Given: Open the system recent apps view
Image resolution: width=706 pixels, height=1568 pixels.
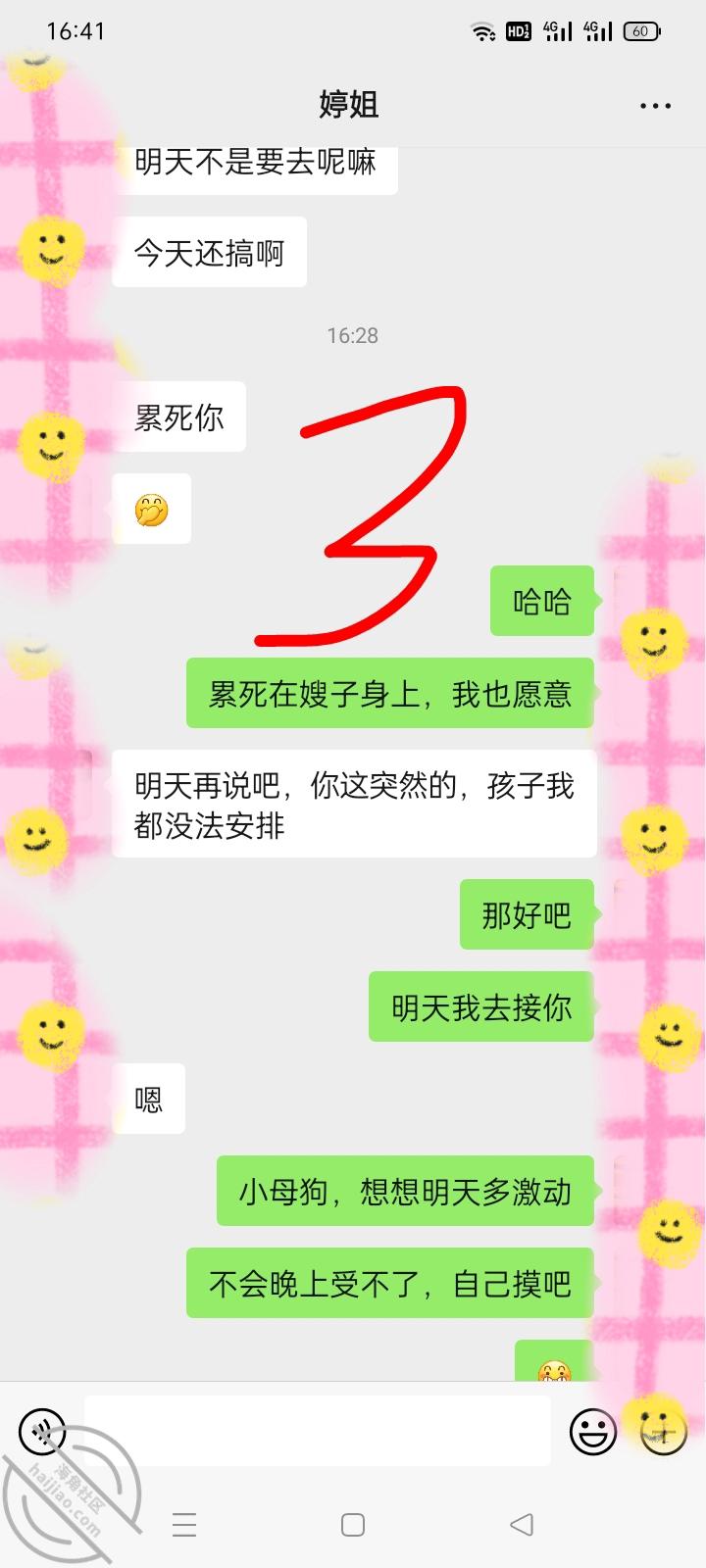Looking at the screenshot, I should pyautogui.click(x=184, y=1524).
